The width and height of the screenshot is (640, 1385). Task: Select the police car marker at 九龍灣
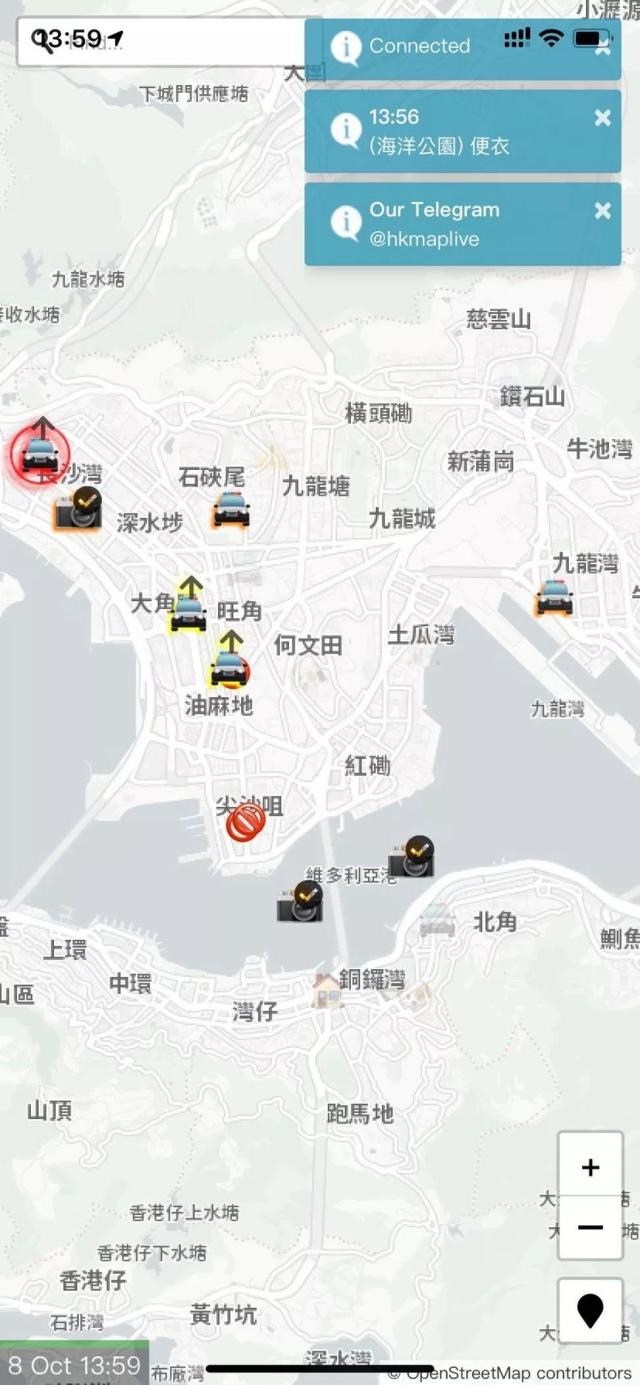554,597
